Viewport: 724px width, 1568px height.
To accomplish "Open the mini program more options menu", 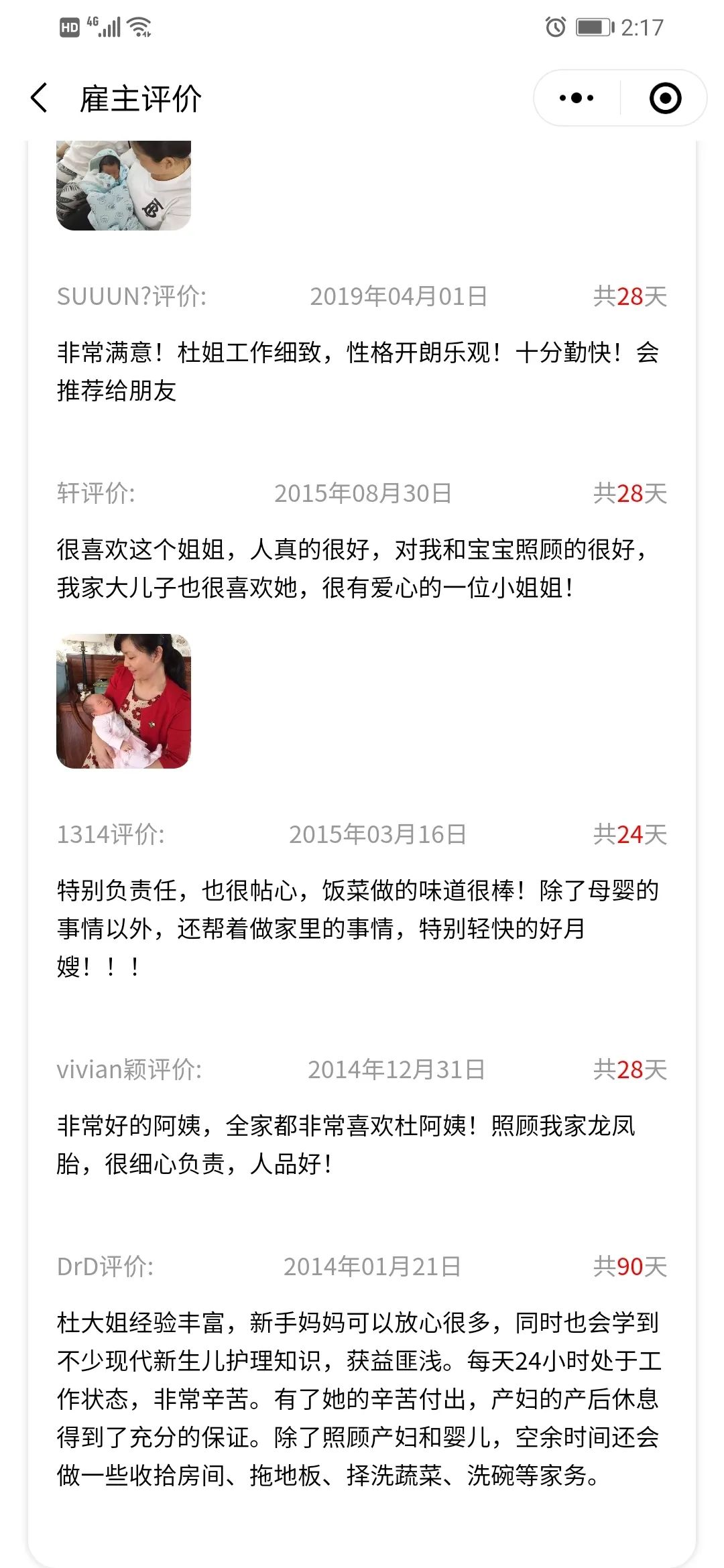I will click(x=577, y=98).
